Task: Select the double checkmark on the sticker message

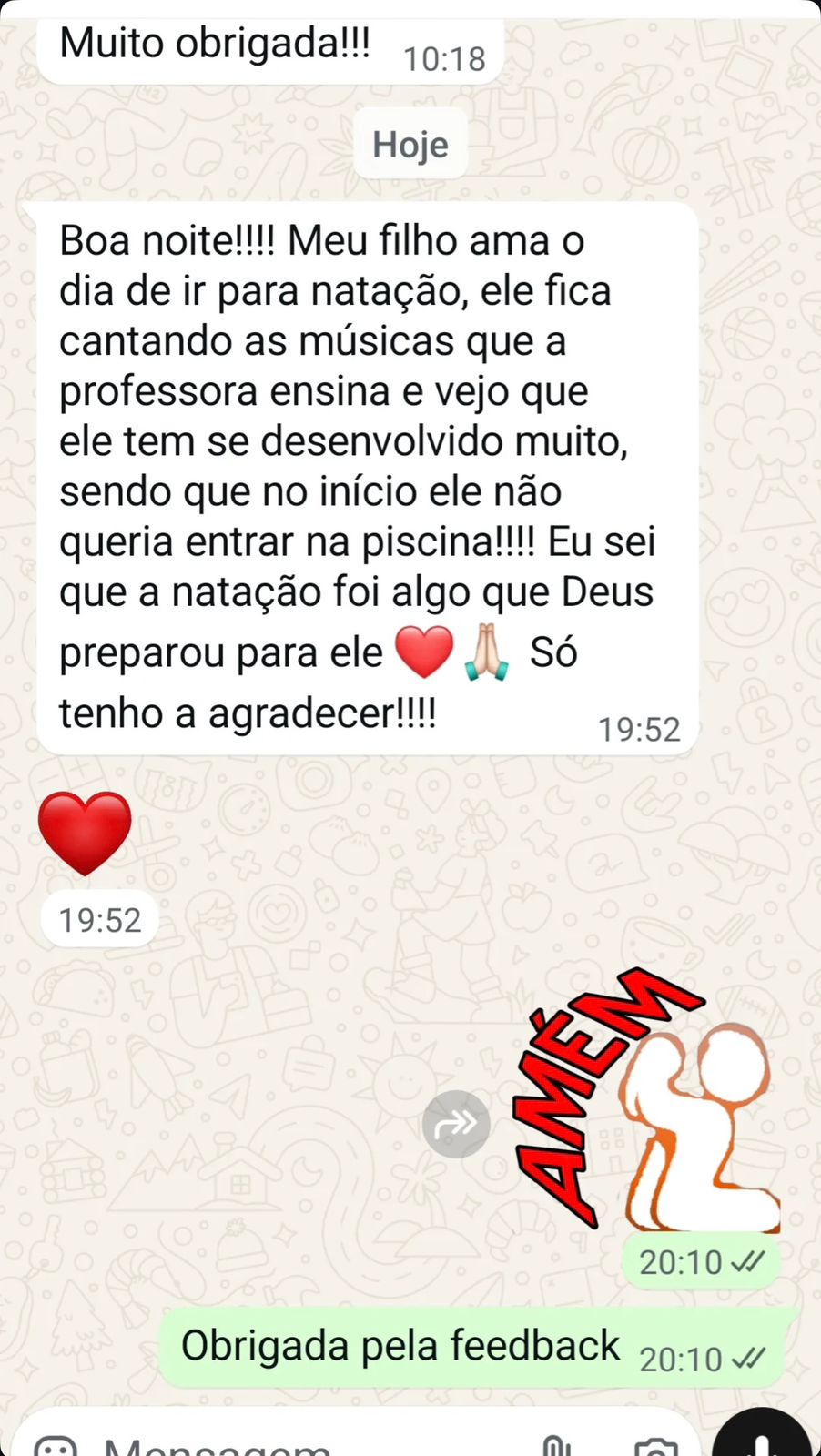Action: point(748,1262)
